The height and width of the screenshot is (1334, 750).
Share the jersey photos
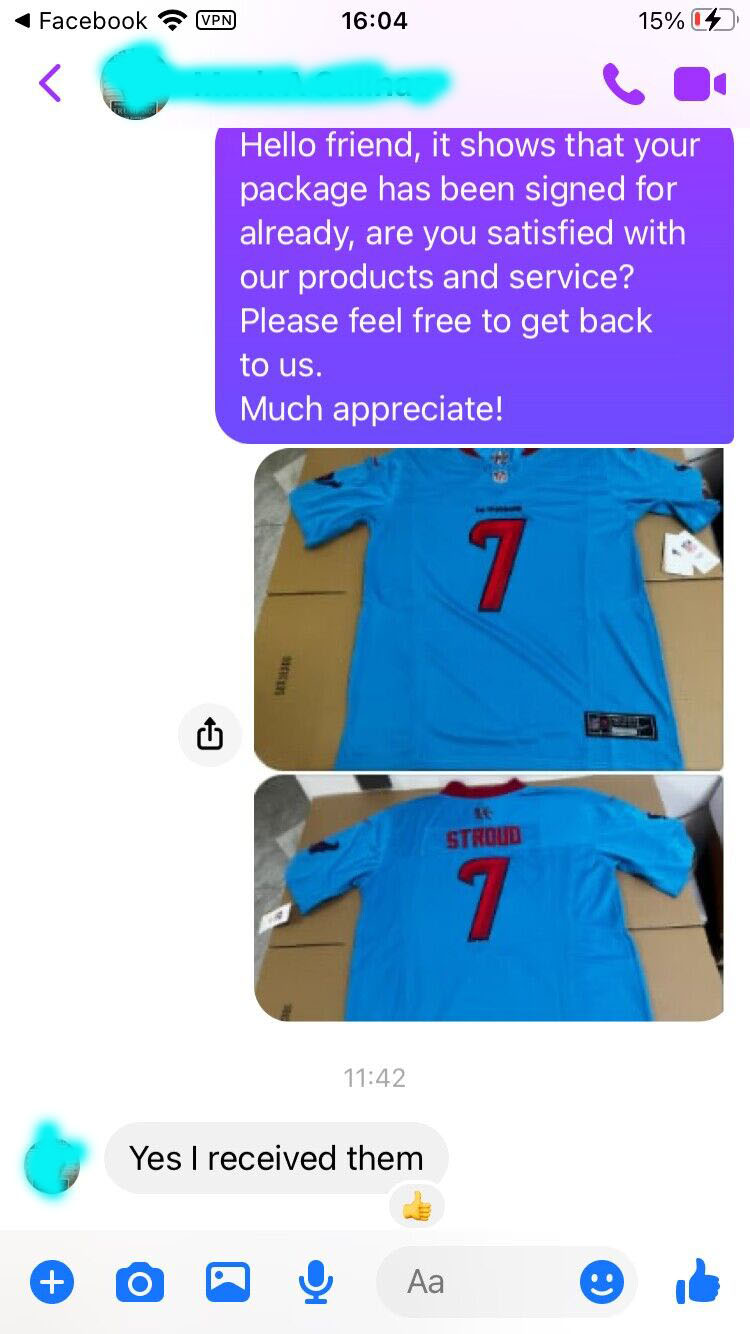210,736
